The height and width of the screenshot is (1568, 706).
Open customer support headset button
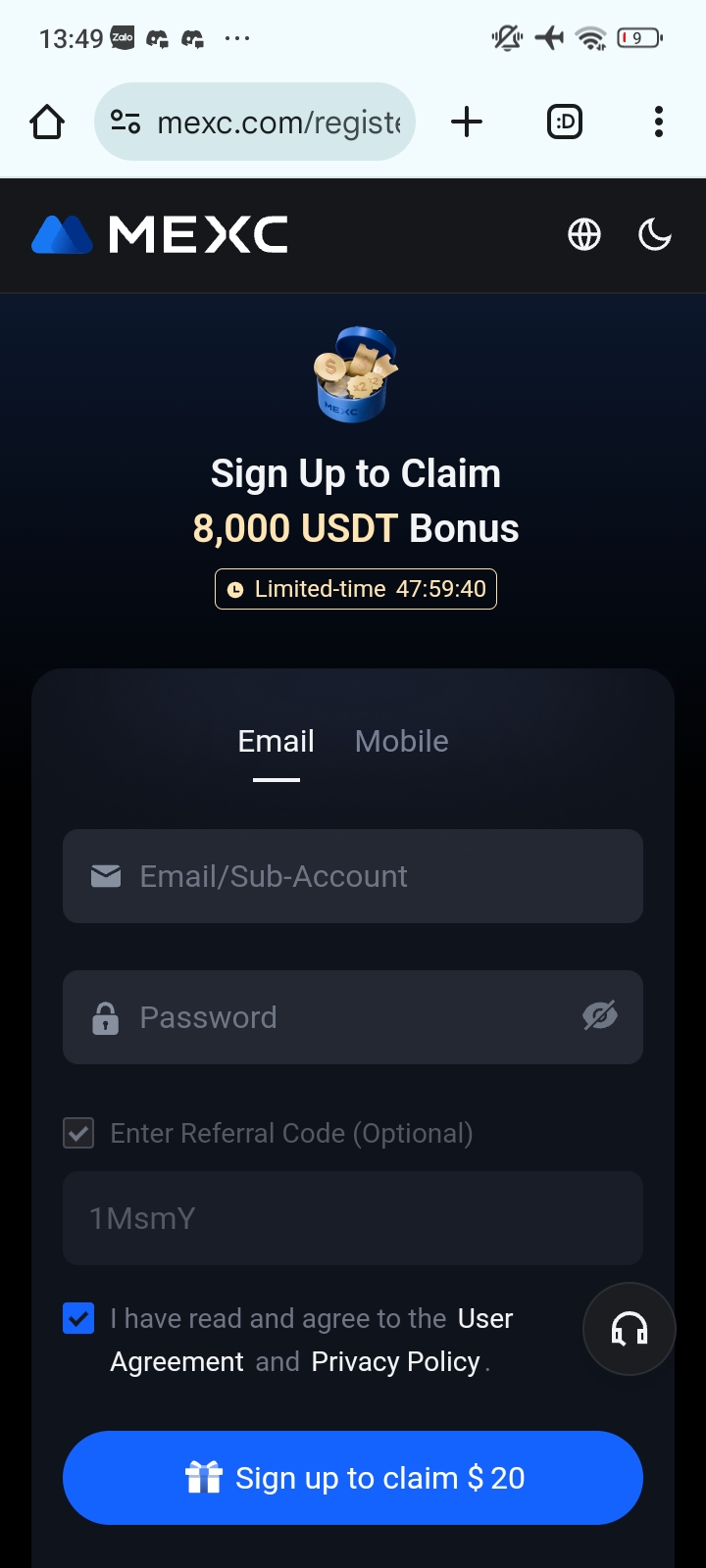629,1329
